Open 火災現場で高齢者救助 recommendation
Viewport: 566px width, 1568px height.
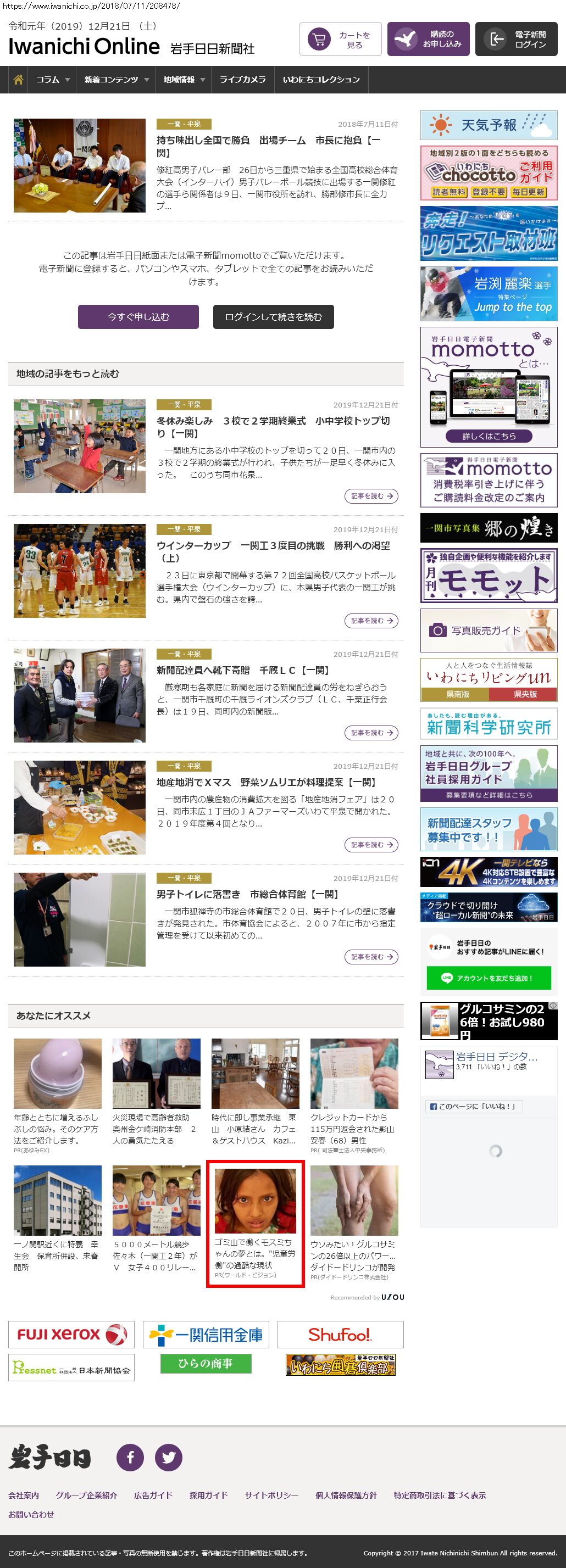[156, 1129]
